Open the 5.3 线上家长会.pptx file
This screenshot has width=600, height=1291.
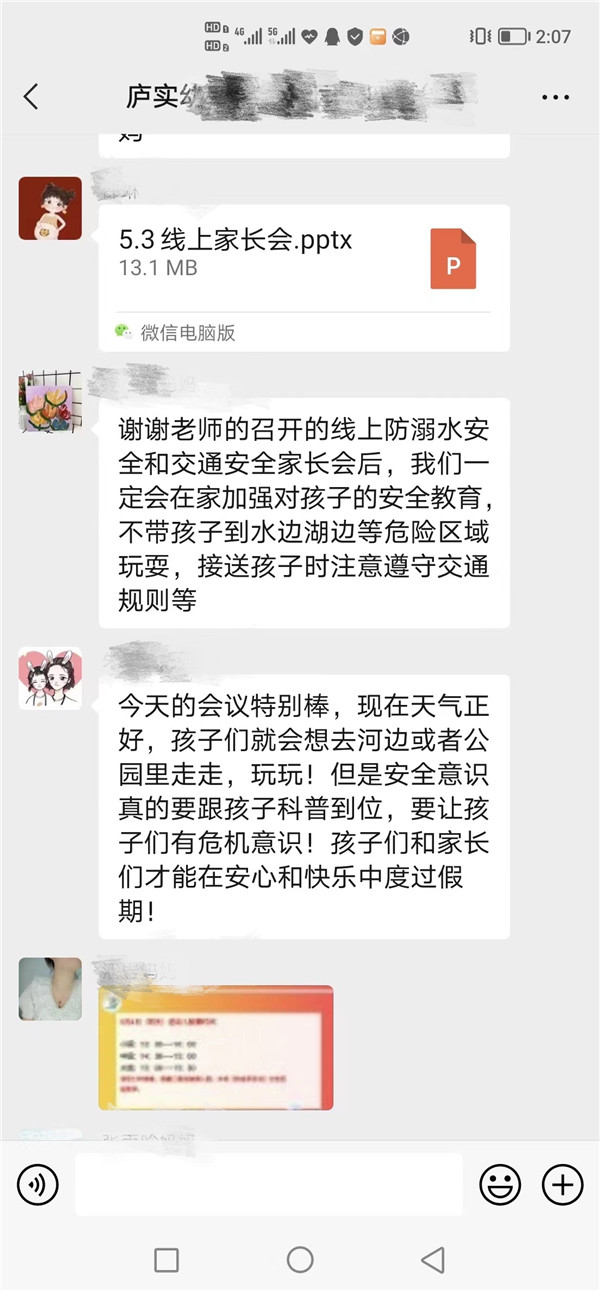(303, 257)
